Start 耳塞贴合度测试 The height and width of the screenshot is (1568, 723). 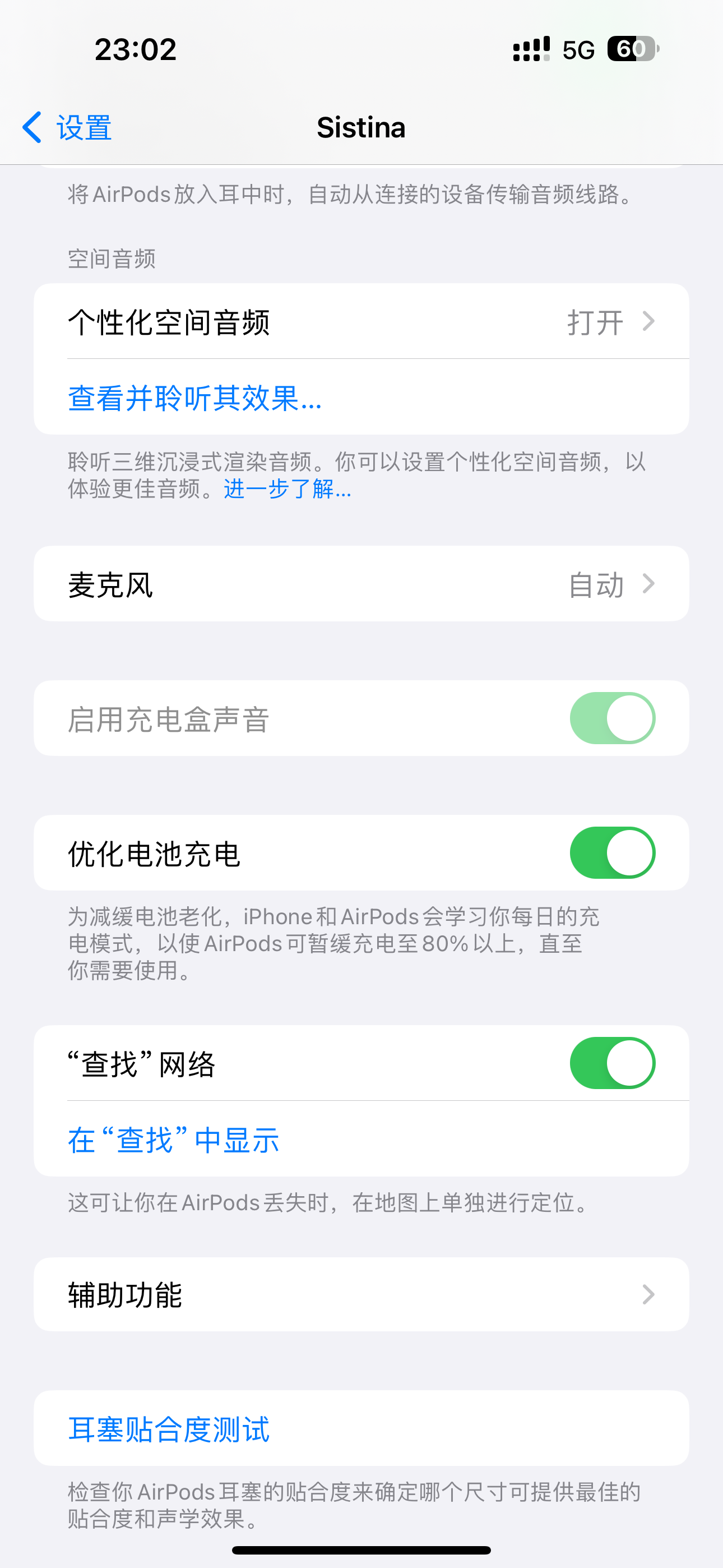(169, 1428)
